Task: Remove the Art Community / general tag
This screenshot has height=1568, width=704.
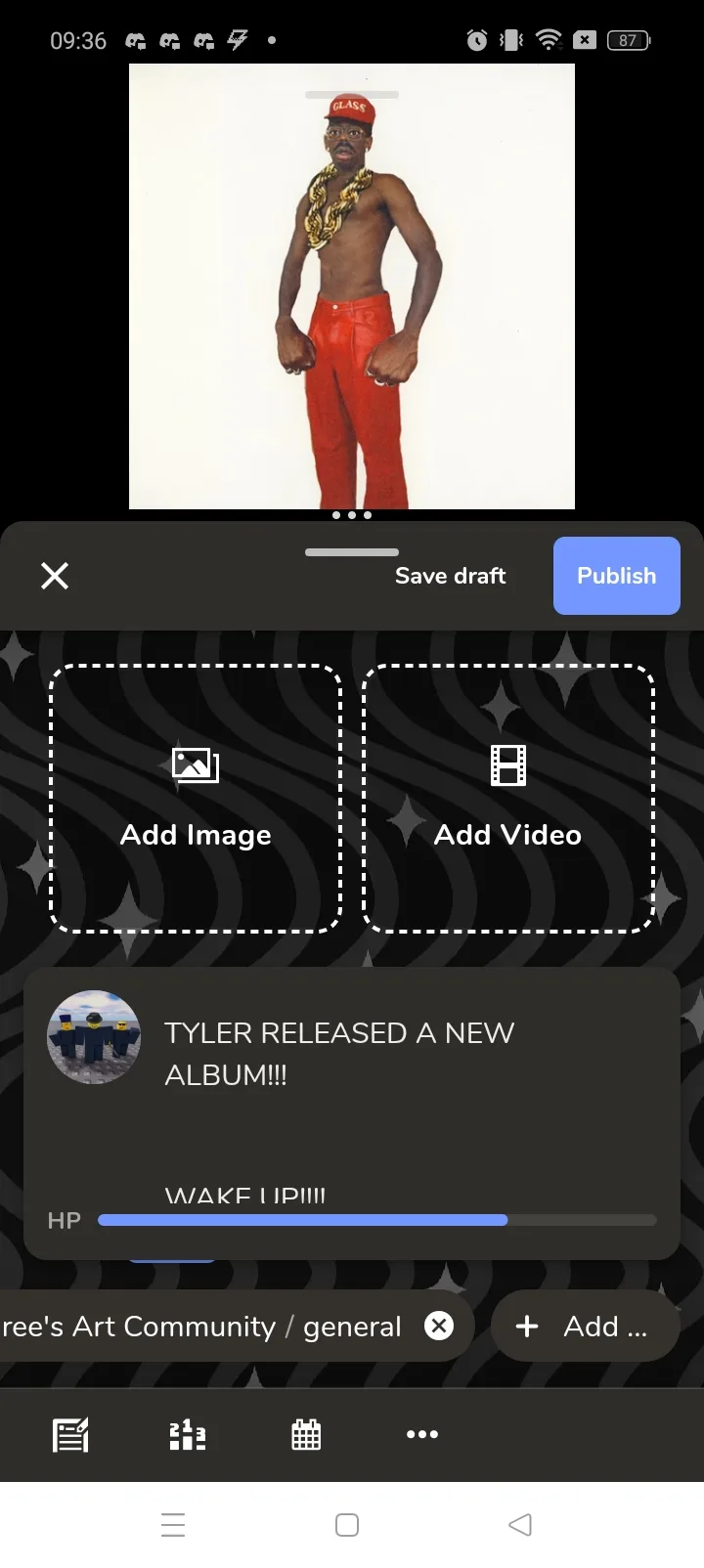Action: click(439, 1326)
